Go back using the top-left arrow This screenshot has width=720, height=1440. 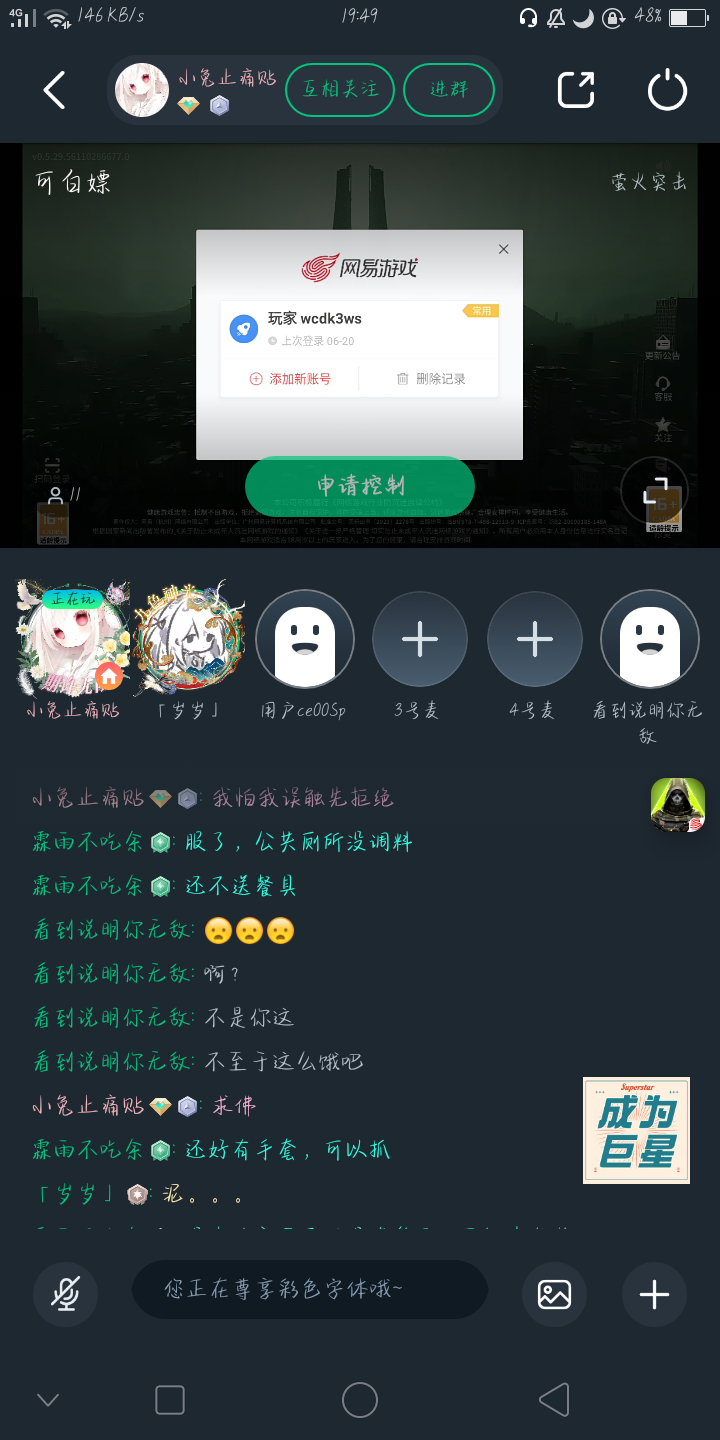pos(54,91)
